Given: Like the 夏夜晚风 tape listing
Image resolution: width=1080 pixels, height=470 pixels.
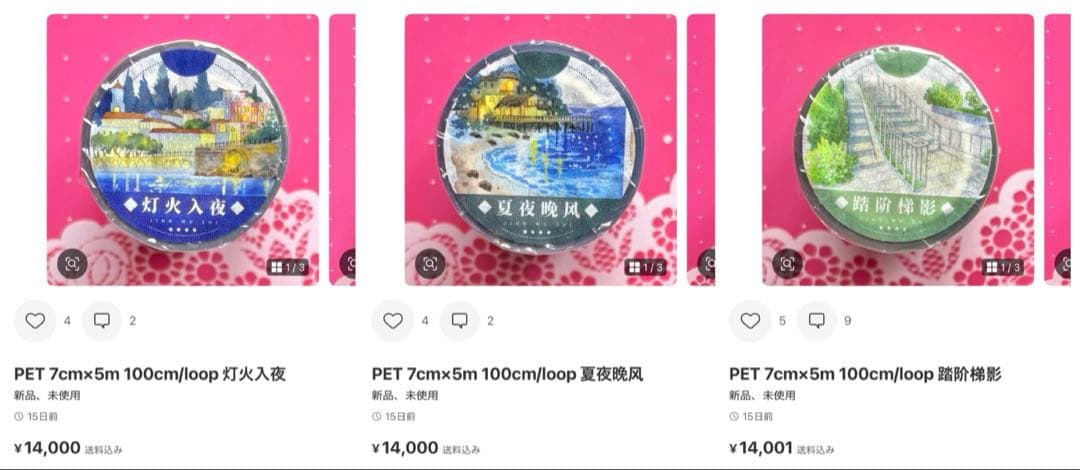Looking at the screenshot, I should (393, 321).
